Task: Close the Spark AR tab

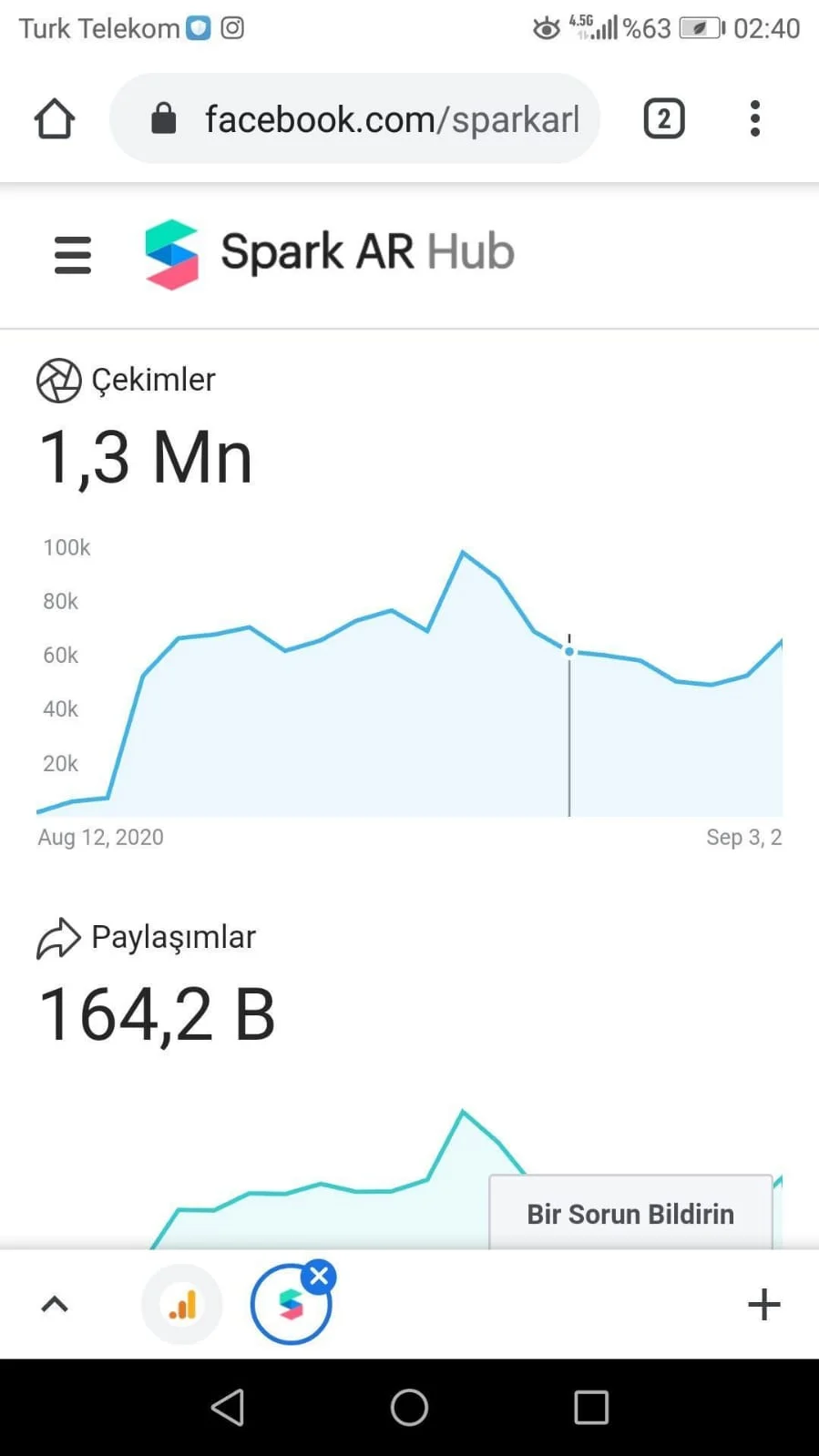Action: pos(319,1277)
